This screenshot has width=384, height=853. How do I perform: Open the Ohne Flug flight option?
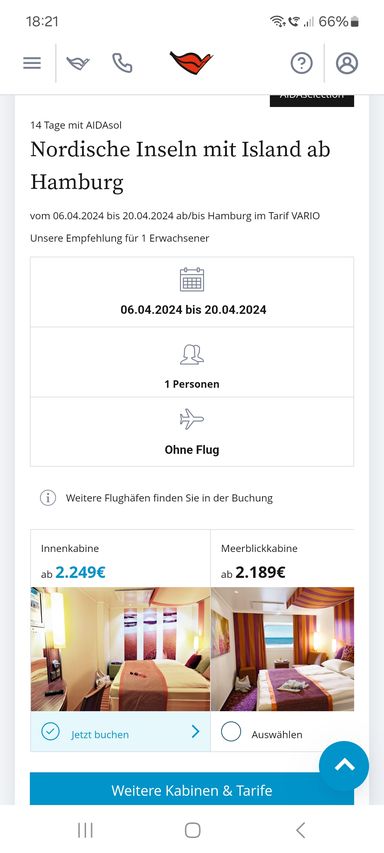pos(192,432)
